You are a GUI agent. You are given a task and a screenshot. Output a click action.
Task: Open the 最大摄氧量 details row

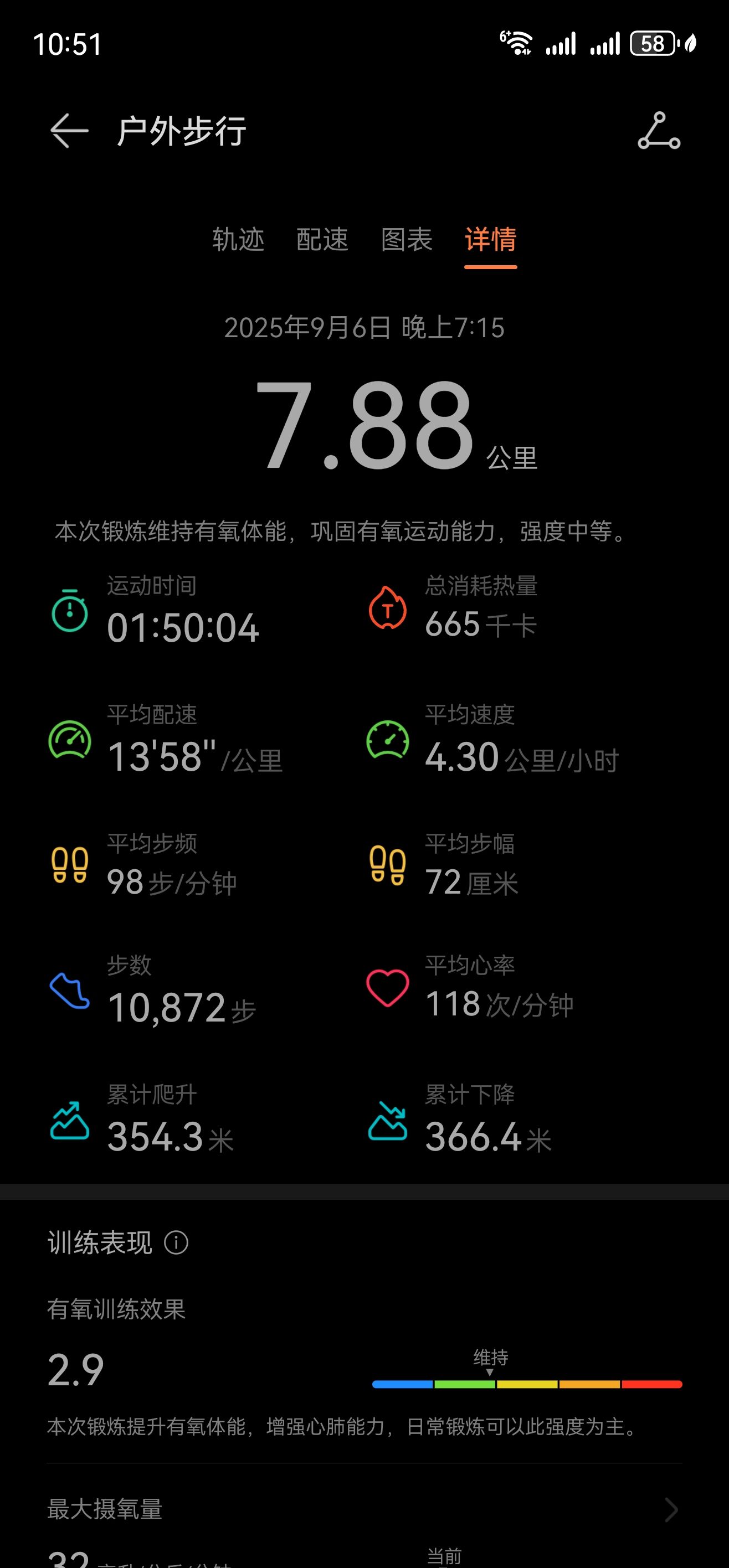[x=364, y=1509]
